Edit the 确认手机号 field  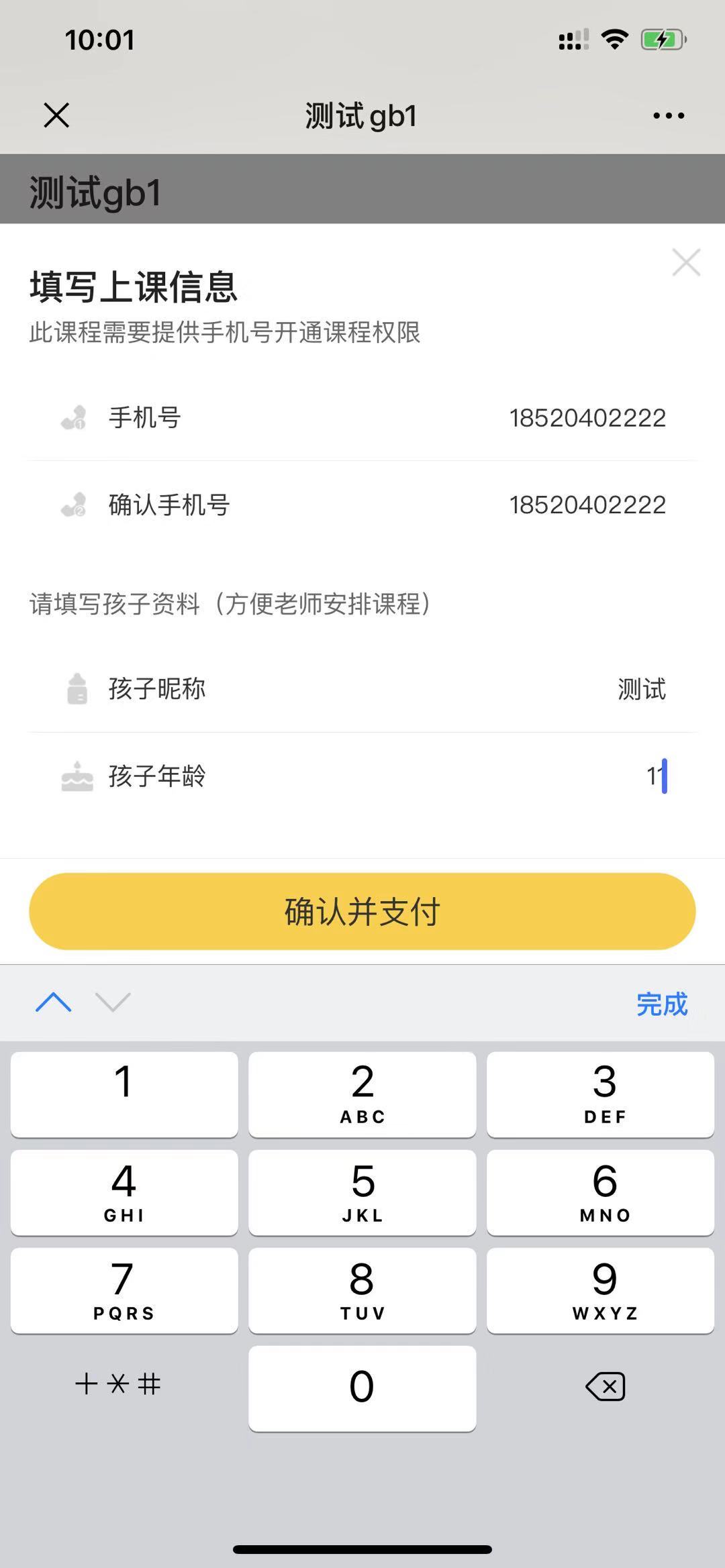[362, 505]
